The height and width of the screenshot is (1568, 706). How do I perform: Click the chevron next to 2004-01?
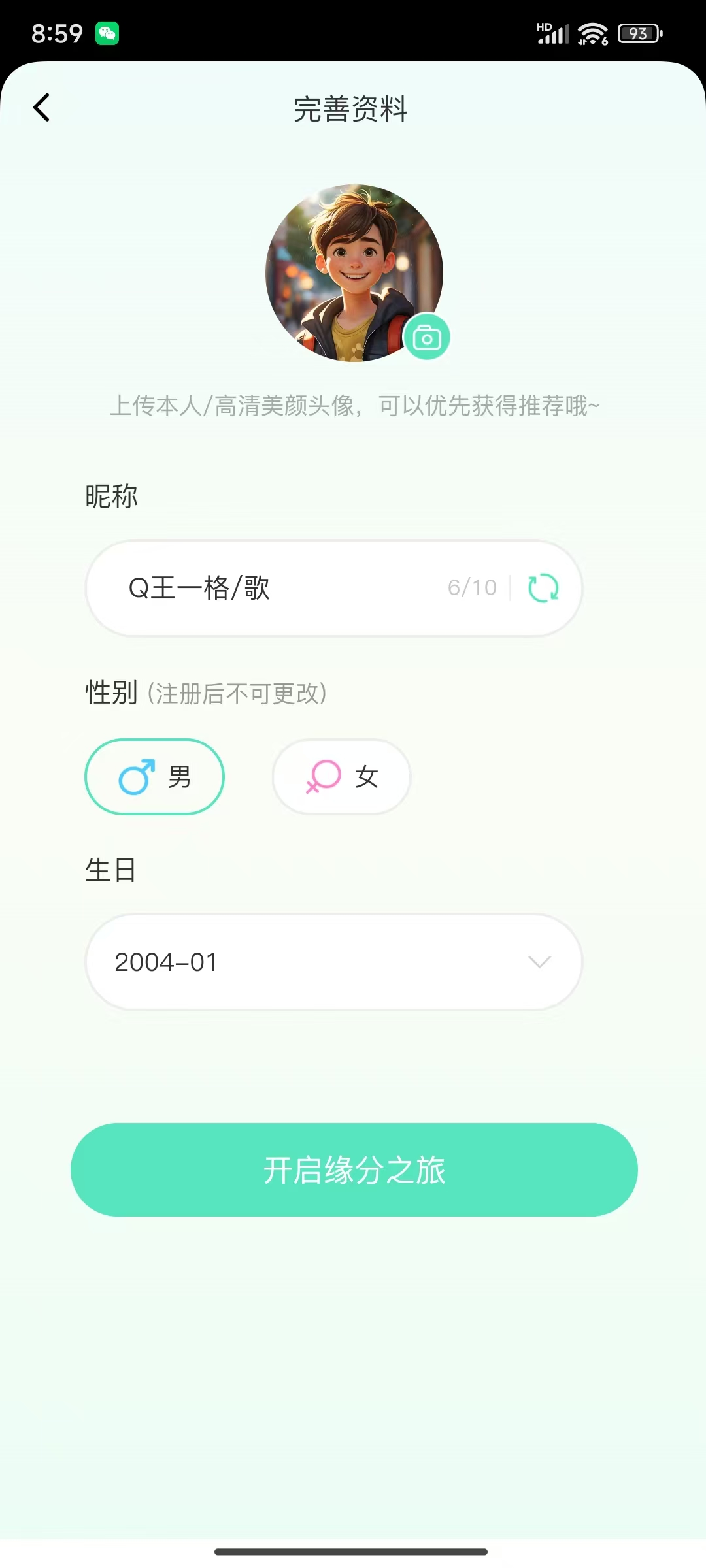539,963
